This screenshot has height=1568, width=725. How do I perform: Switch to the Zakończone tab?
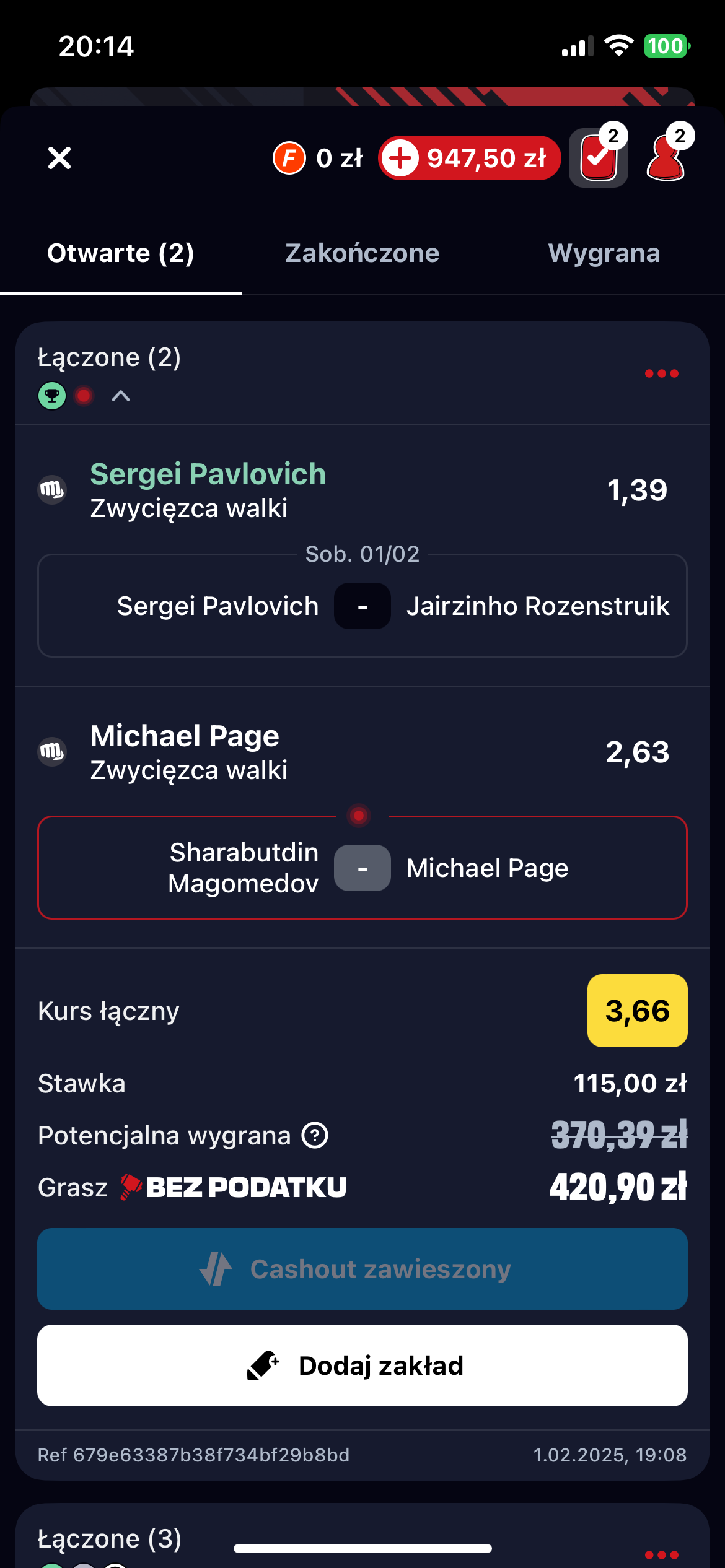click(x=362, y=253)
